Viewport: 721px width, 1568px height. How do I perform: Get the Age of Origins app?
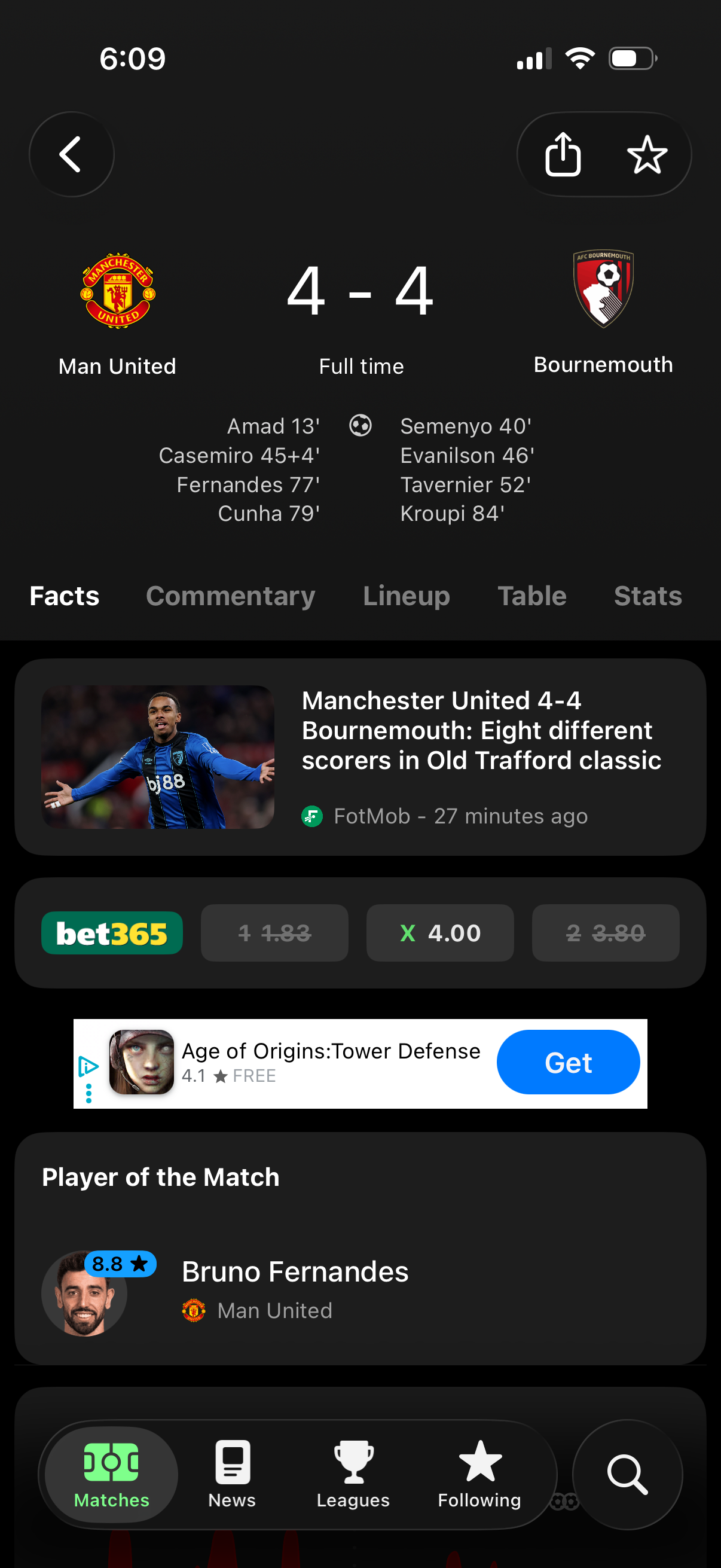568,1062
